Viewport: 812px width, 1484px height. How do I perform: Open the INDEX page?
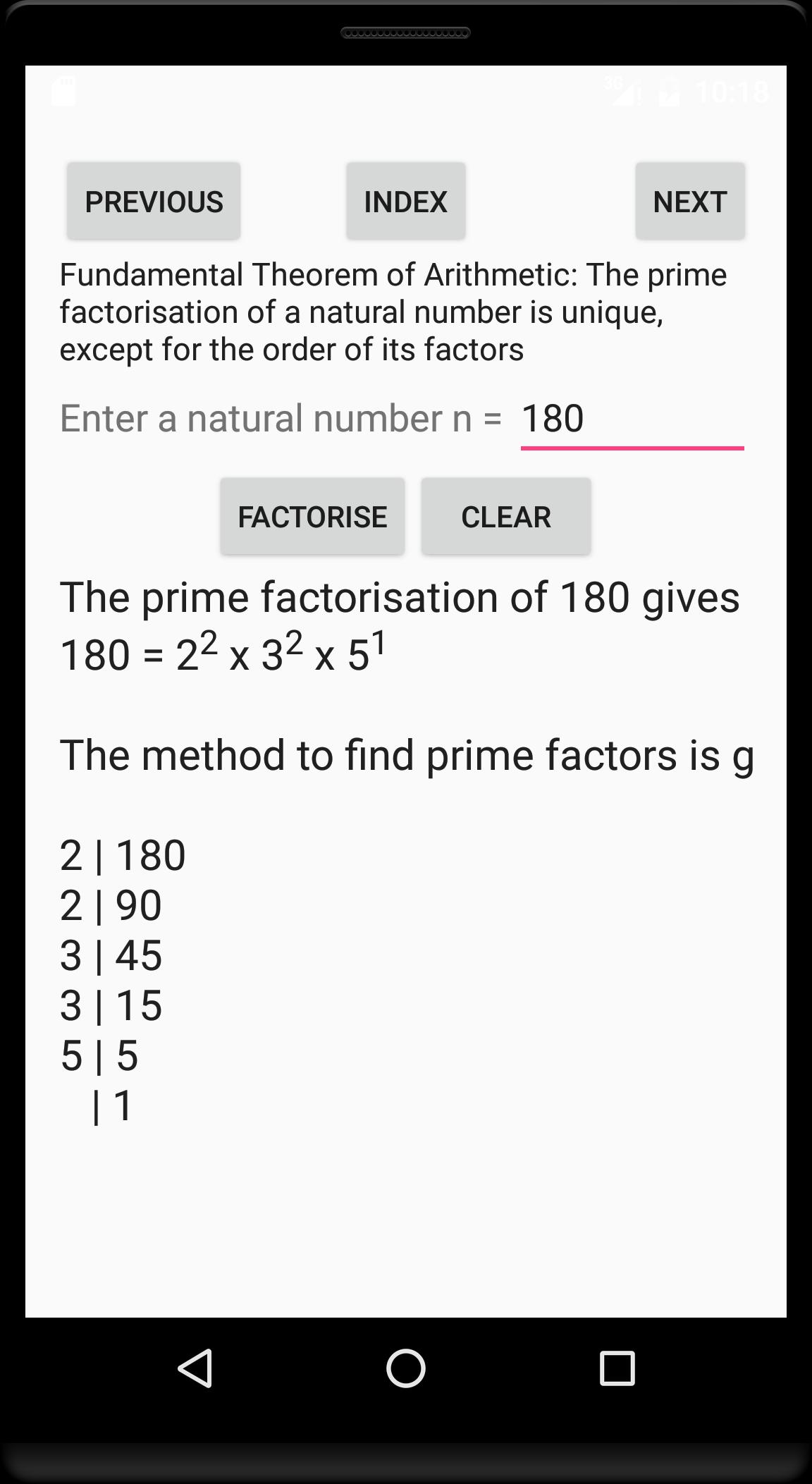point(405,202)
